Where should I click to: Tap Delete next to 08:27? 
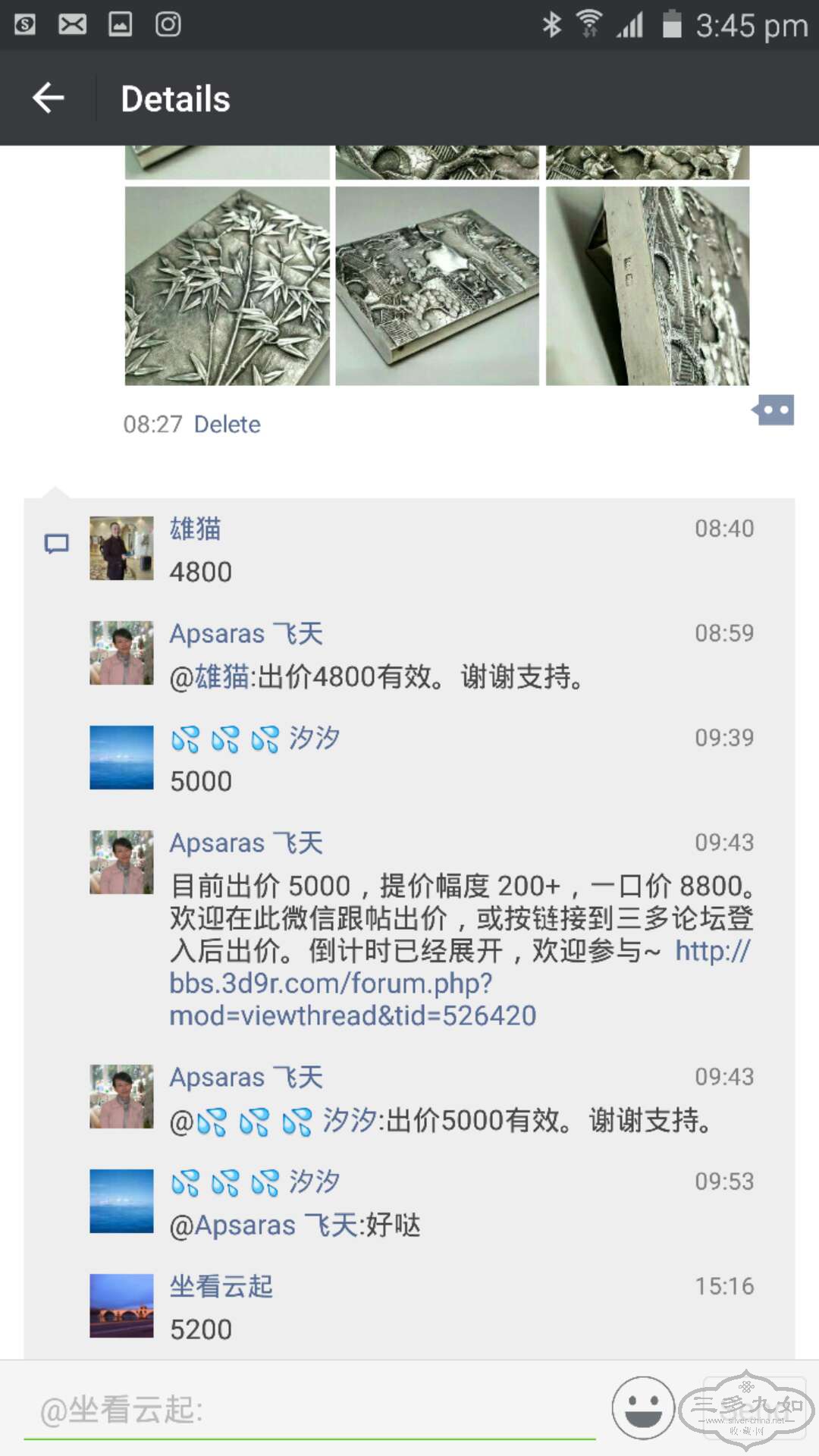[x=227, y=424]
